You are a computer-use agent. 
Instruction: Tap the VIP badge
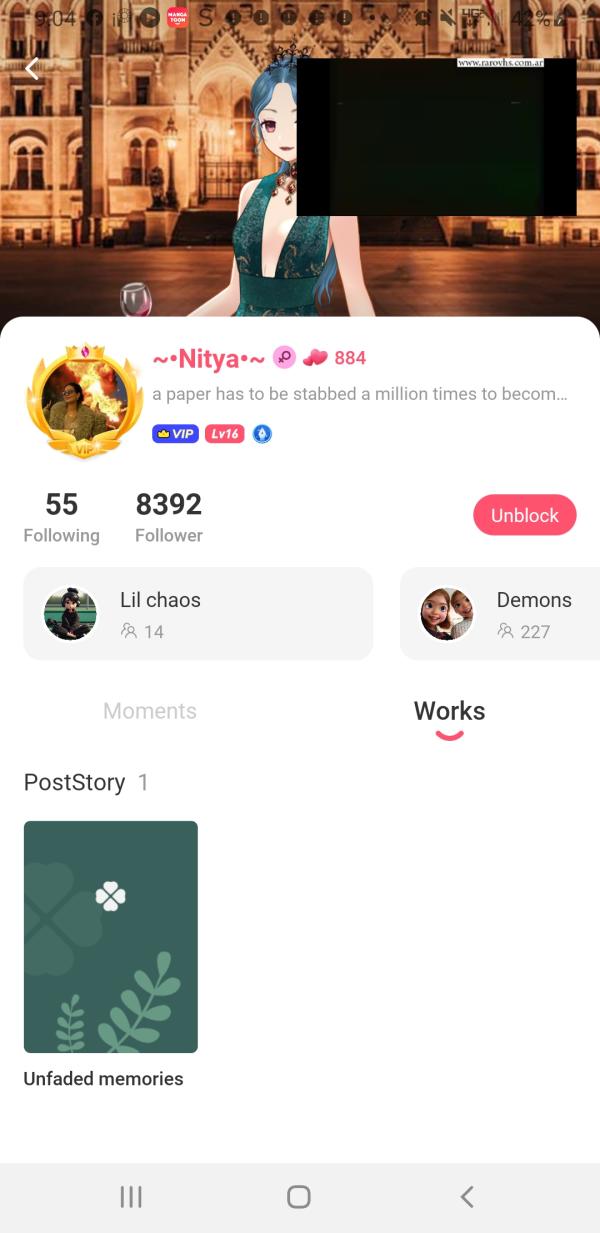click(x=175, y=434)
